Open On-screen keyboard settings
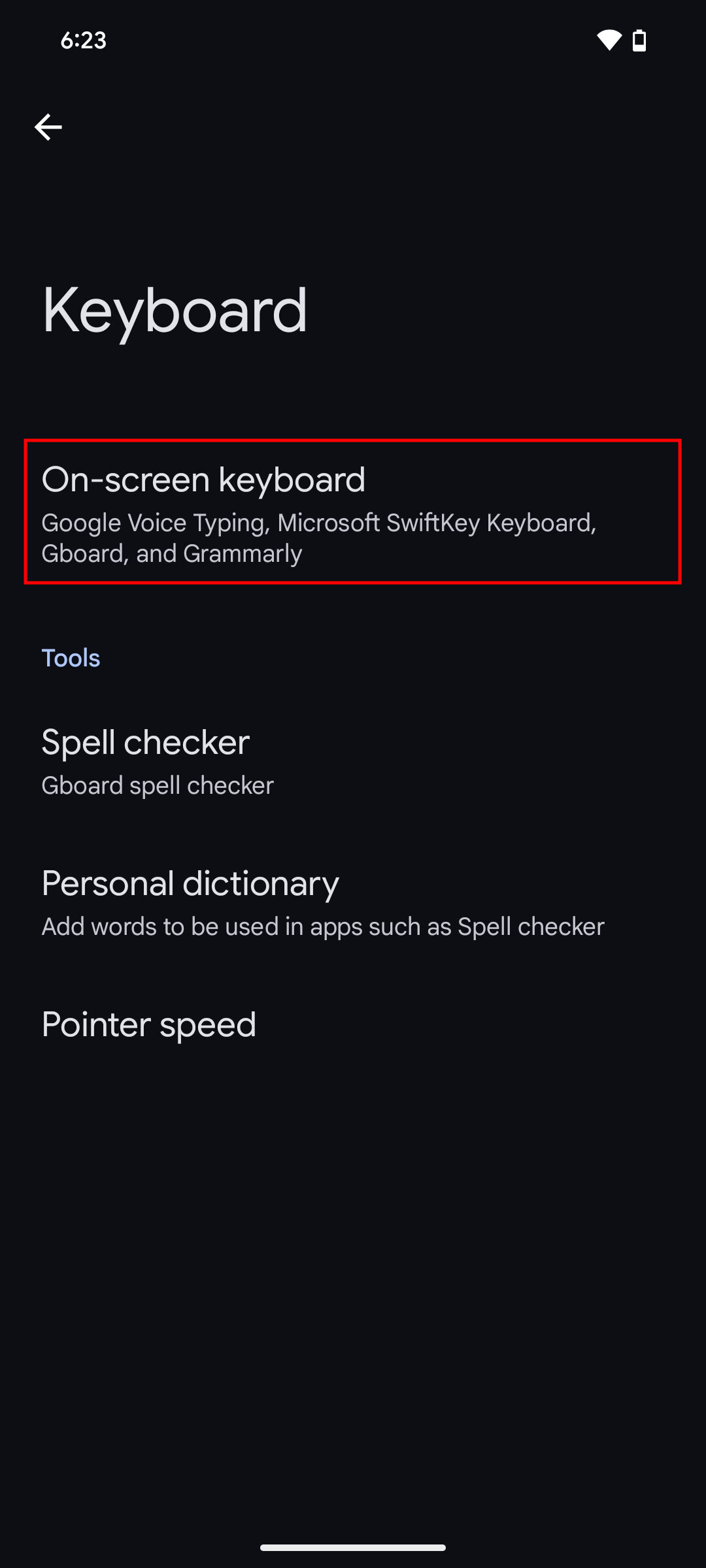The image size is (706, 1568). click(352, 511)
